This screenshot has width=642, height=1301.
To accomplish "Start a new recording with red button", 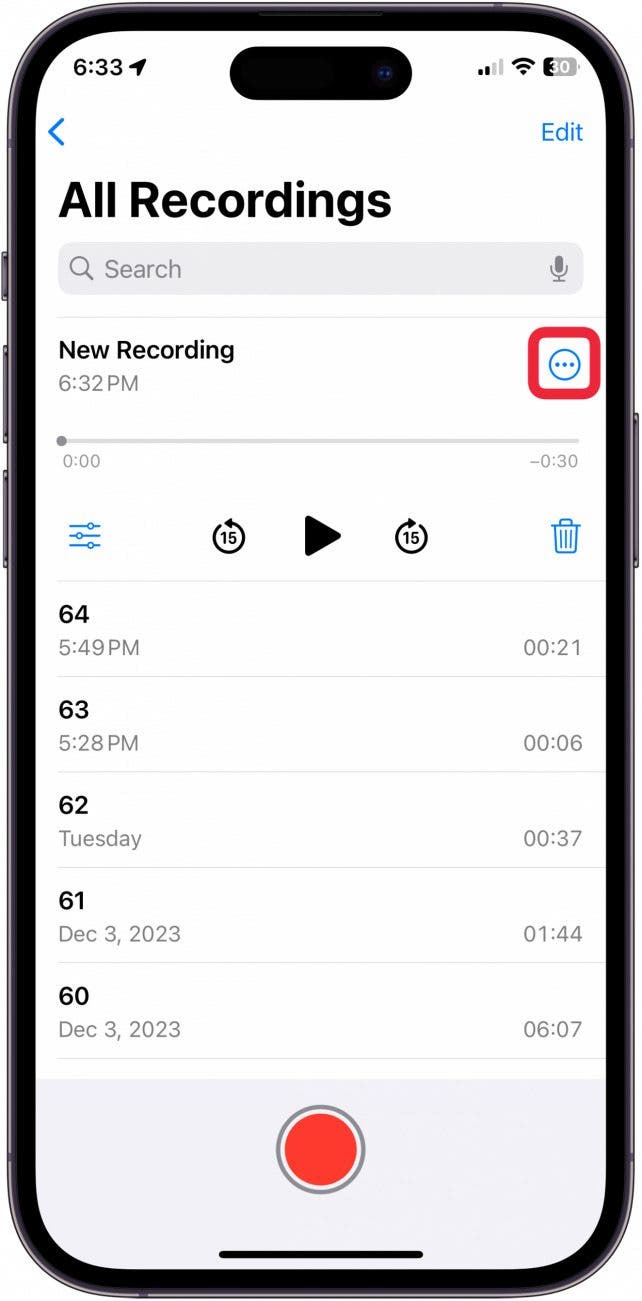I will (320, 1149).
